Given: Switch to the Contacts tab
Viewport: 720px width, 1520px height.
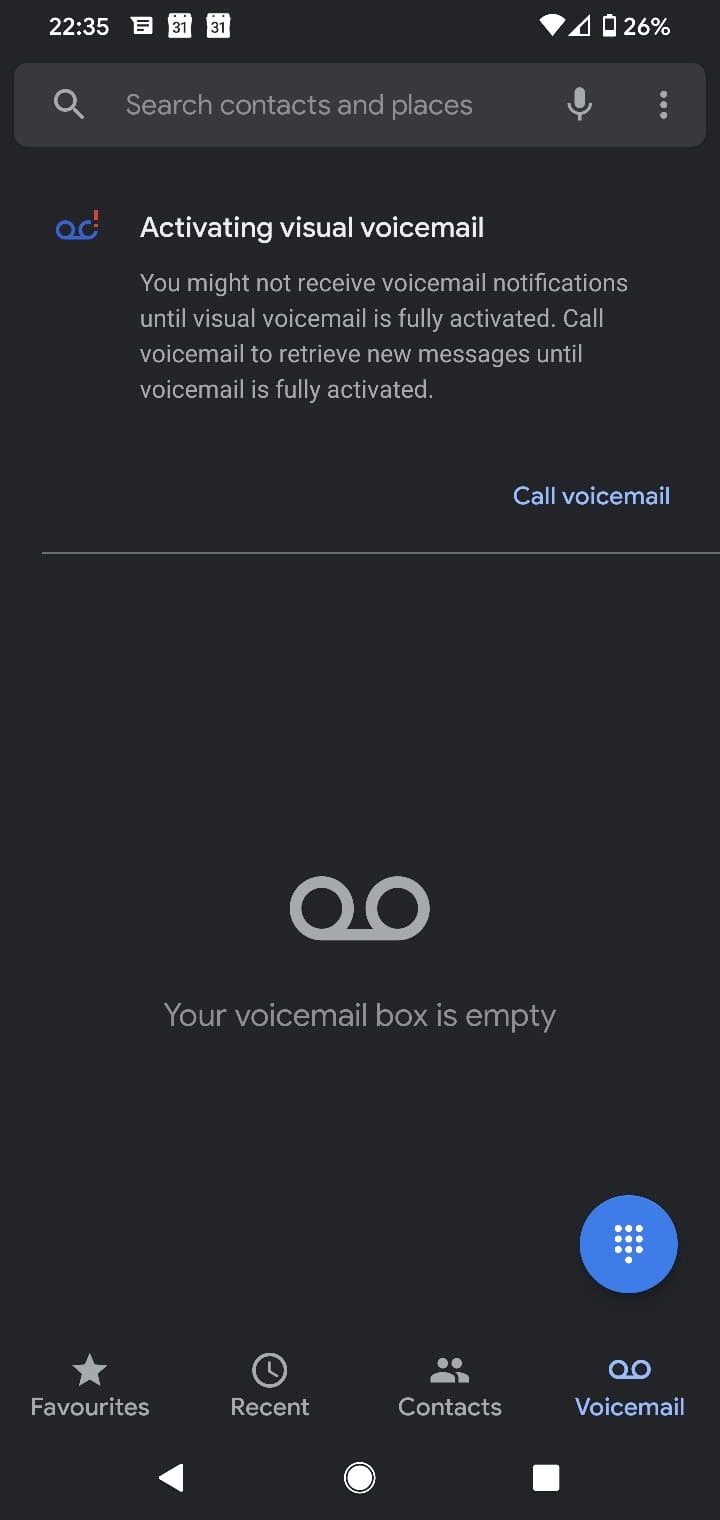Looking at the screenshot, I should [450, 1385].
